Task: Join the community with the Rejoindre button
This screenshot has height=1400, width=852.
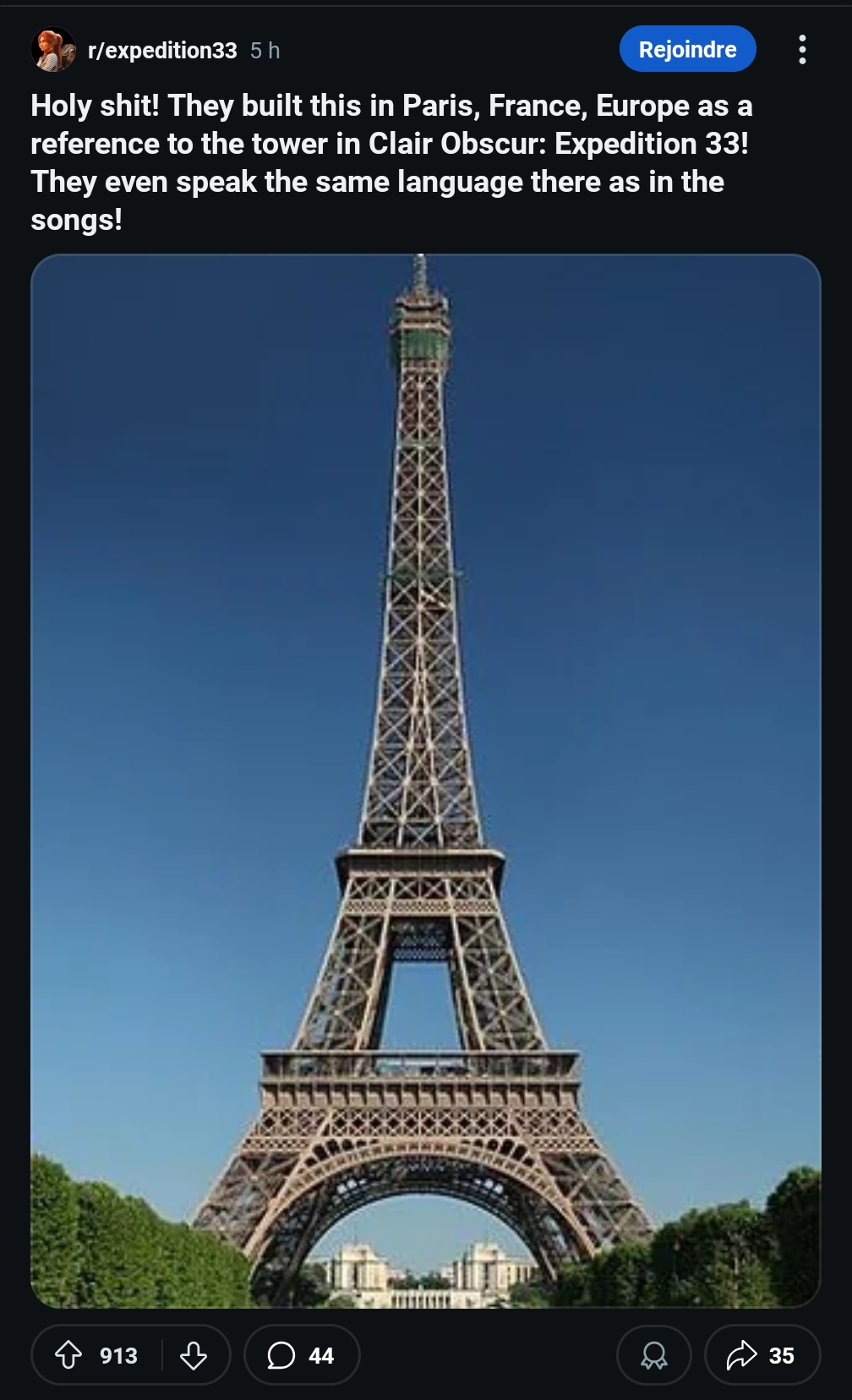Action: click(687, 49)
